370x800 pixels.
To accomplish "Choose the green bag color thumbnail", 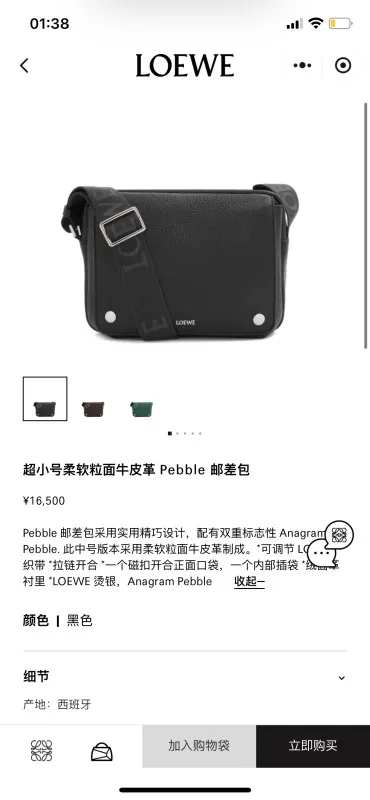I will pyautogui.click(x=141, y=408).
